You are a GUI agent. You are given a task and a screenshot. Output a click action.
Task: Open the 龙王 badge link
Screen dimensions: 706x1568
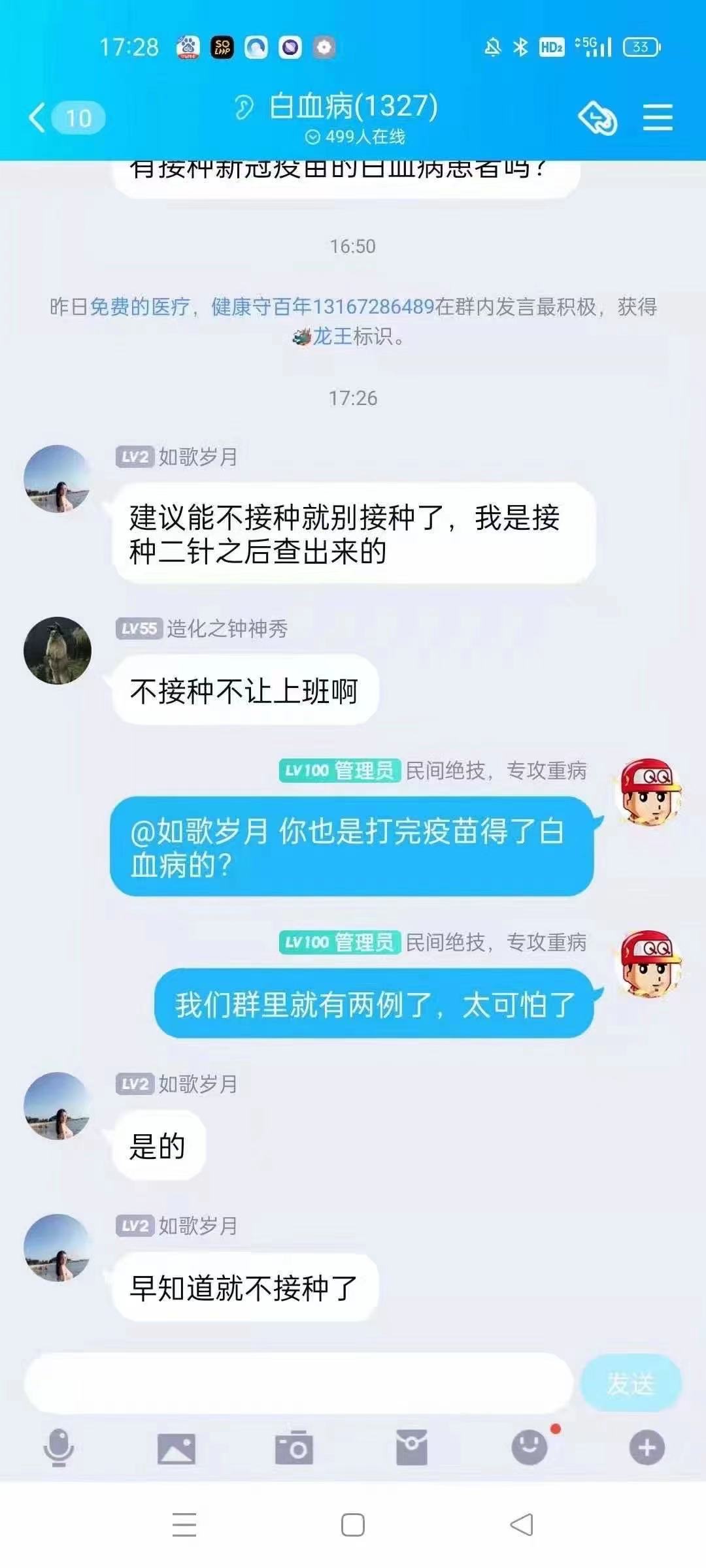(x=332, y=336)
